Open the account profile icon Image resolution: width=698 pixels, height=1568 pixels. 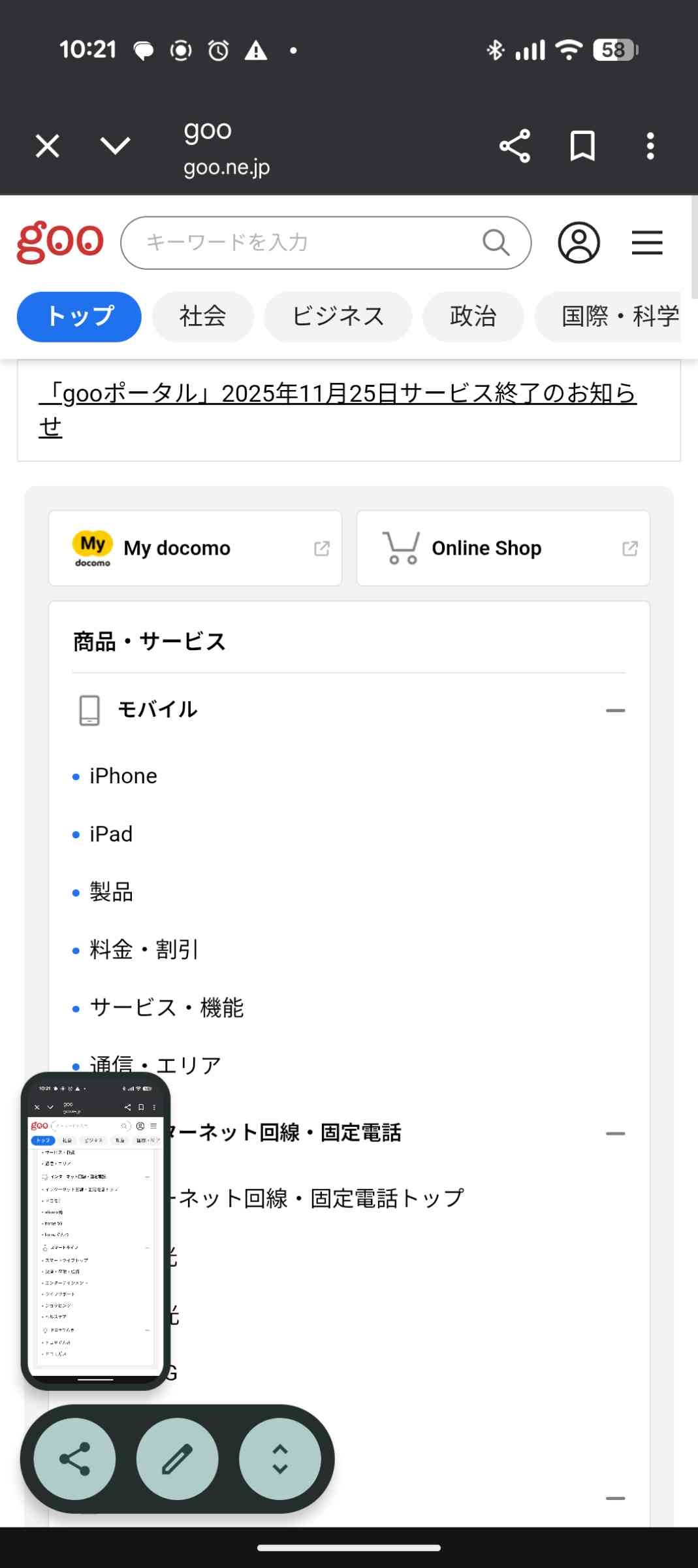click(x=579, y=243)
